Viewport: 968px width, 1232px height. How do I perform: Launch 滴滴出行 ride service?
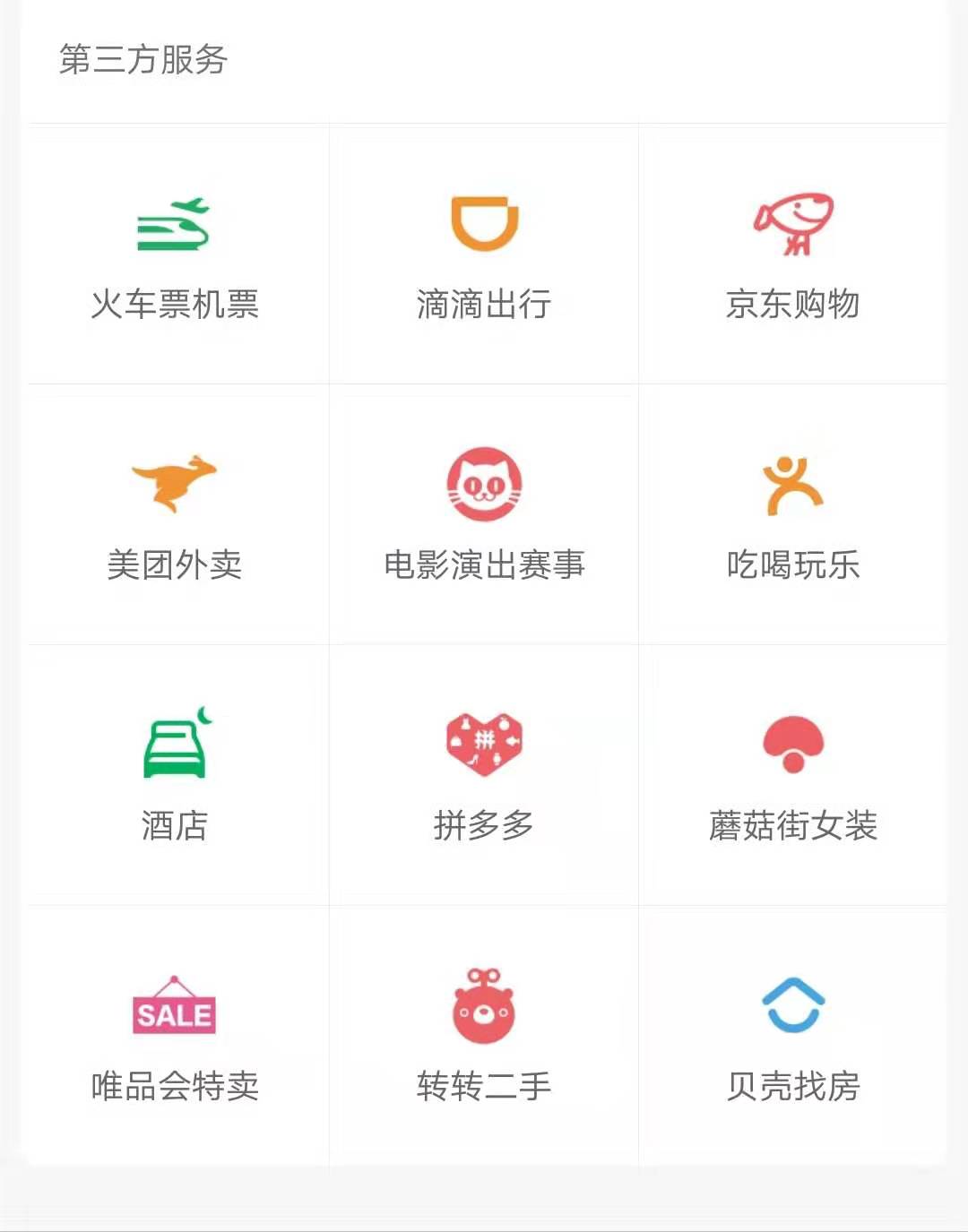tap(484, 255)
